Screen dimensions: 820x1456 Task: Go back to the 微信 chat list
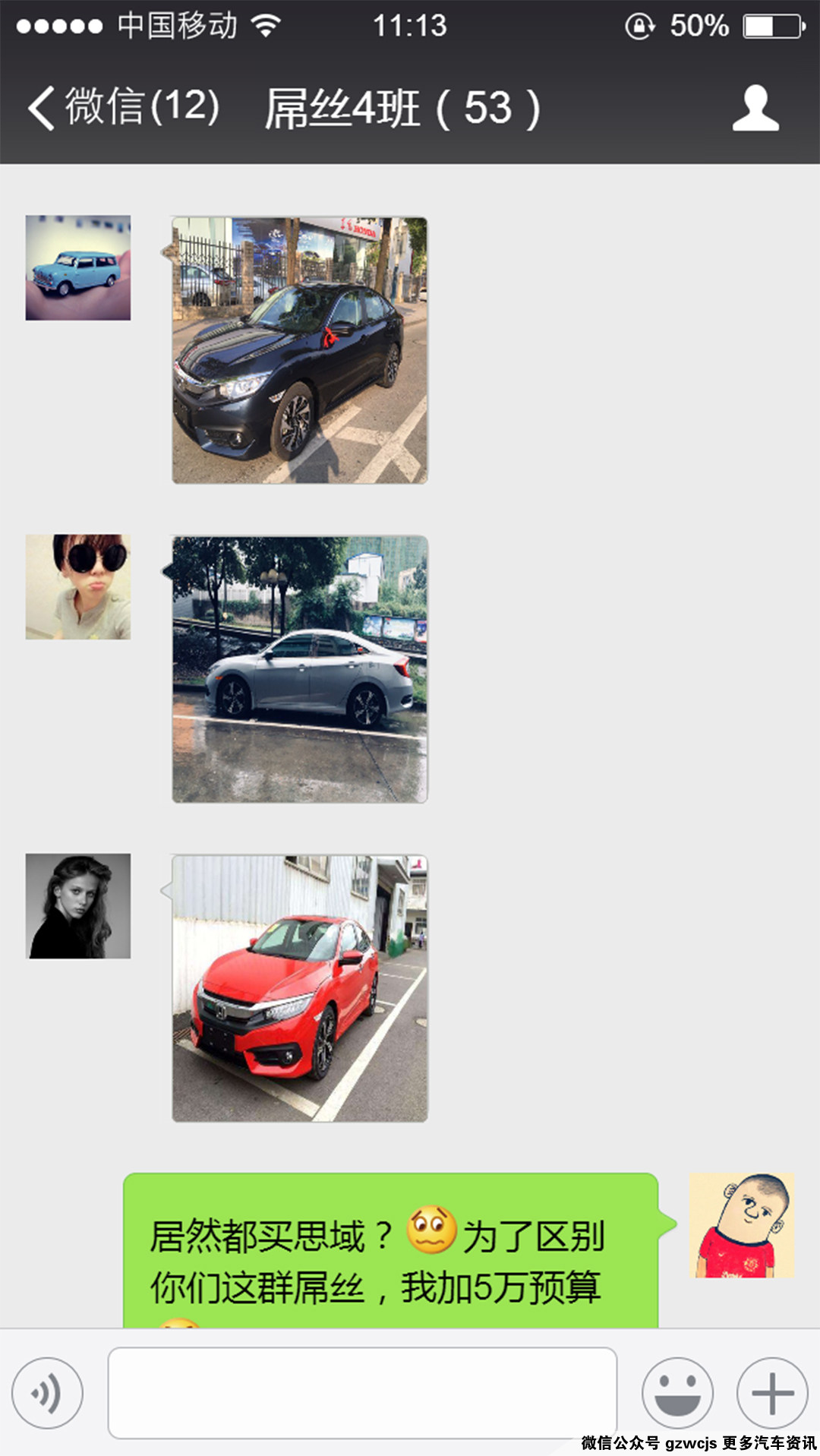pyautogui.click(x=121, y=107)
